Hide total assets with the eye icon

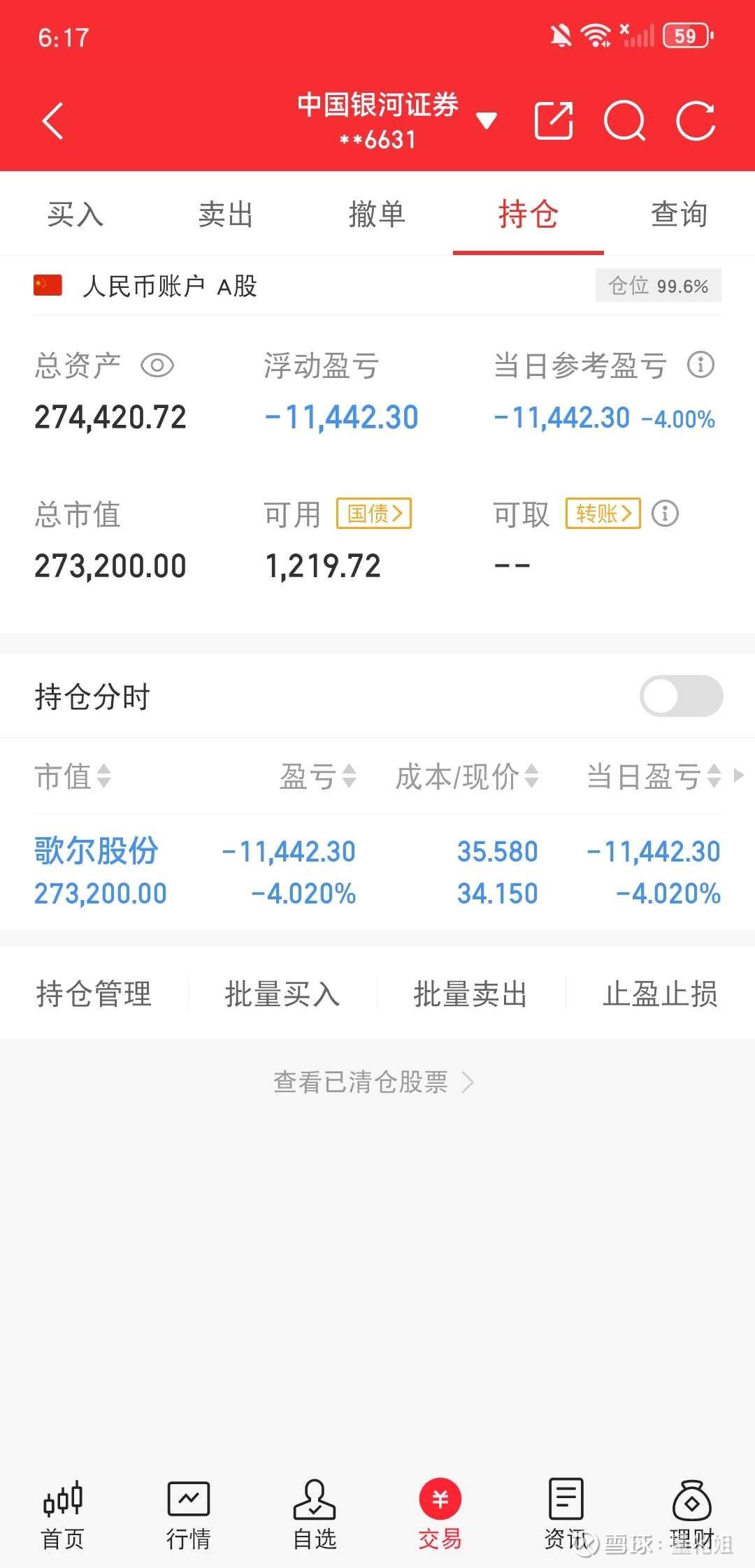[x=157, y=365]
